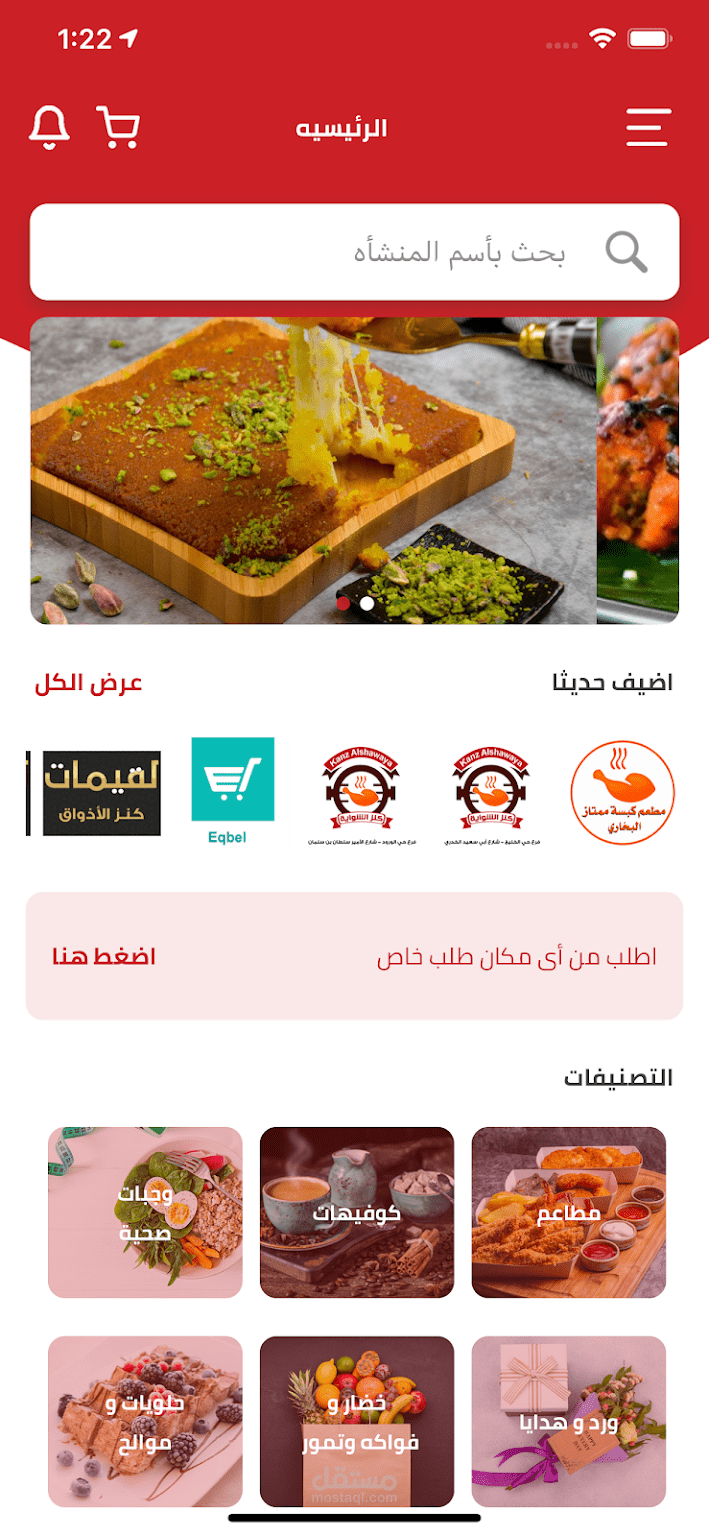Open the حلويات و موالح category
This screenshot has height=1536, width=709.
(145, 1421)
